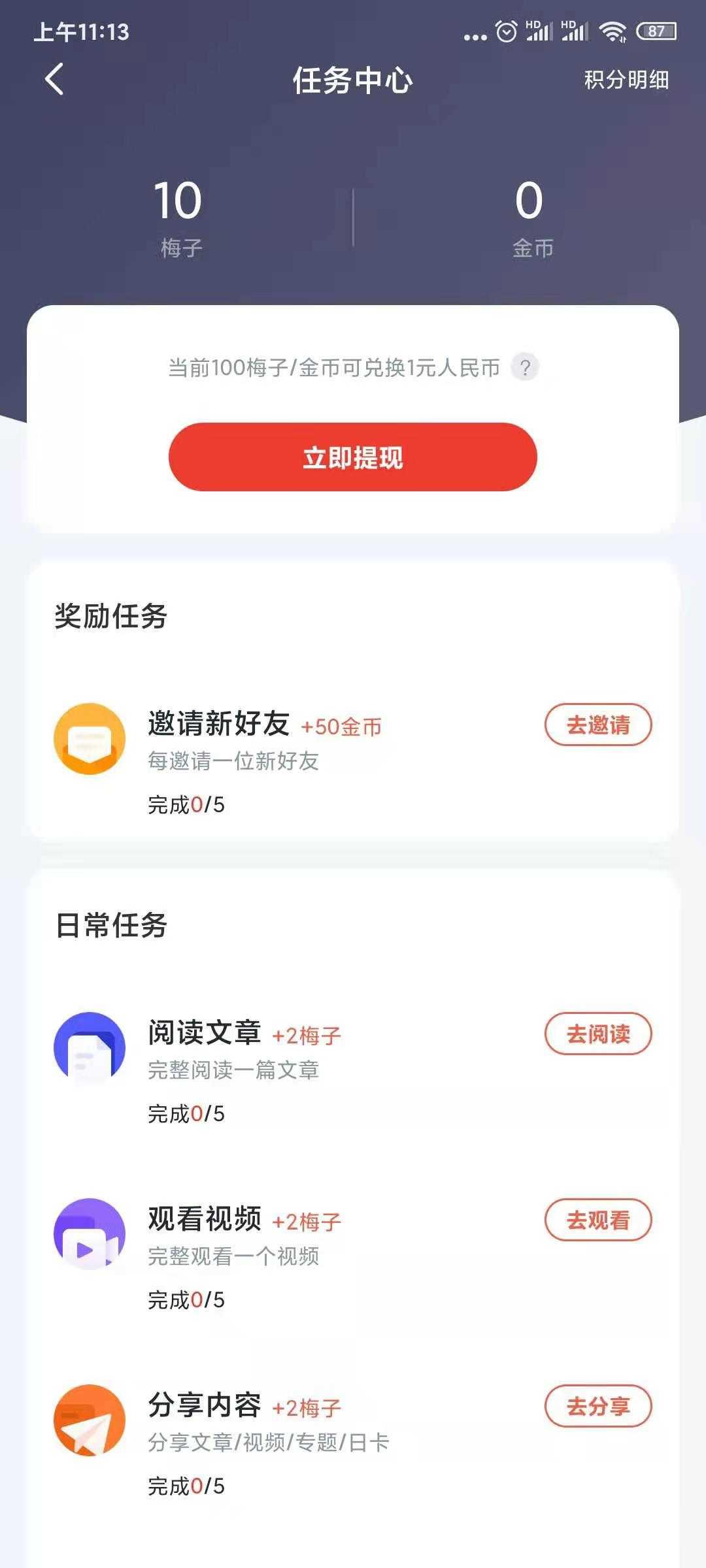706x1568 pixels.
Task: Tap 完成0/5 progress under 邀请新好友
Action: (185, 802)
